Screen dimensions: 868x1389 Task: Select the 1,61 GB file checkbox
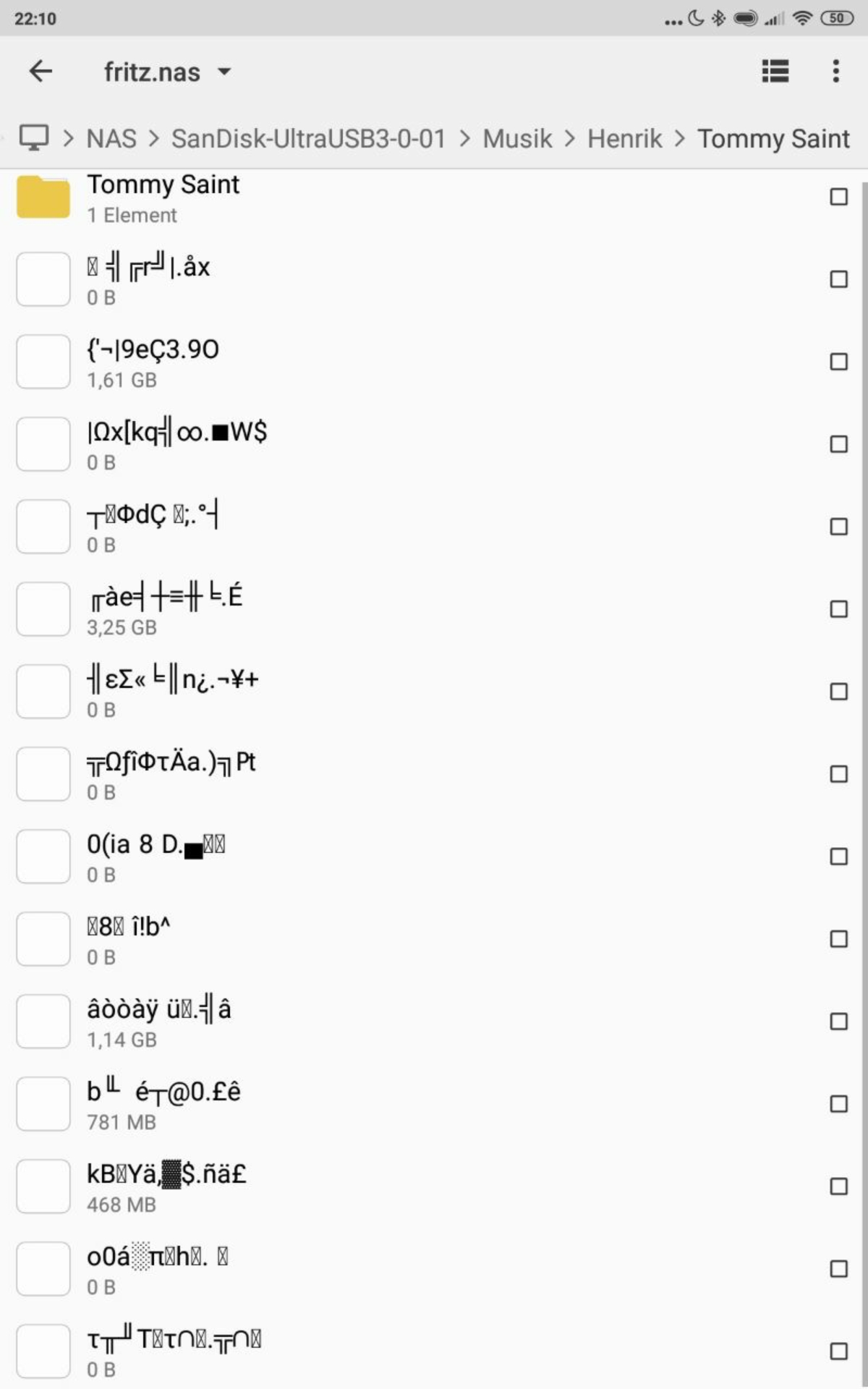point(838,362)
